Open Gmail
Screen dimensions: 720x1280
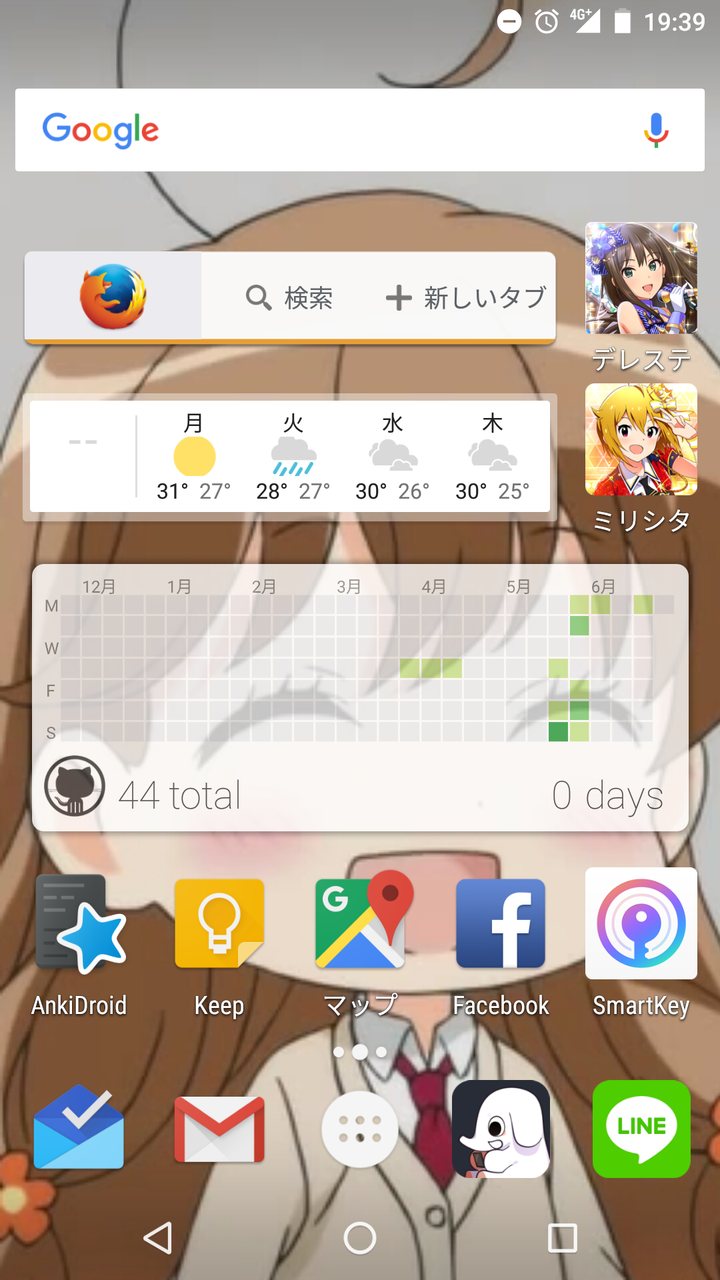pyautogui.click(x=219, y=1128)
